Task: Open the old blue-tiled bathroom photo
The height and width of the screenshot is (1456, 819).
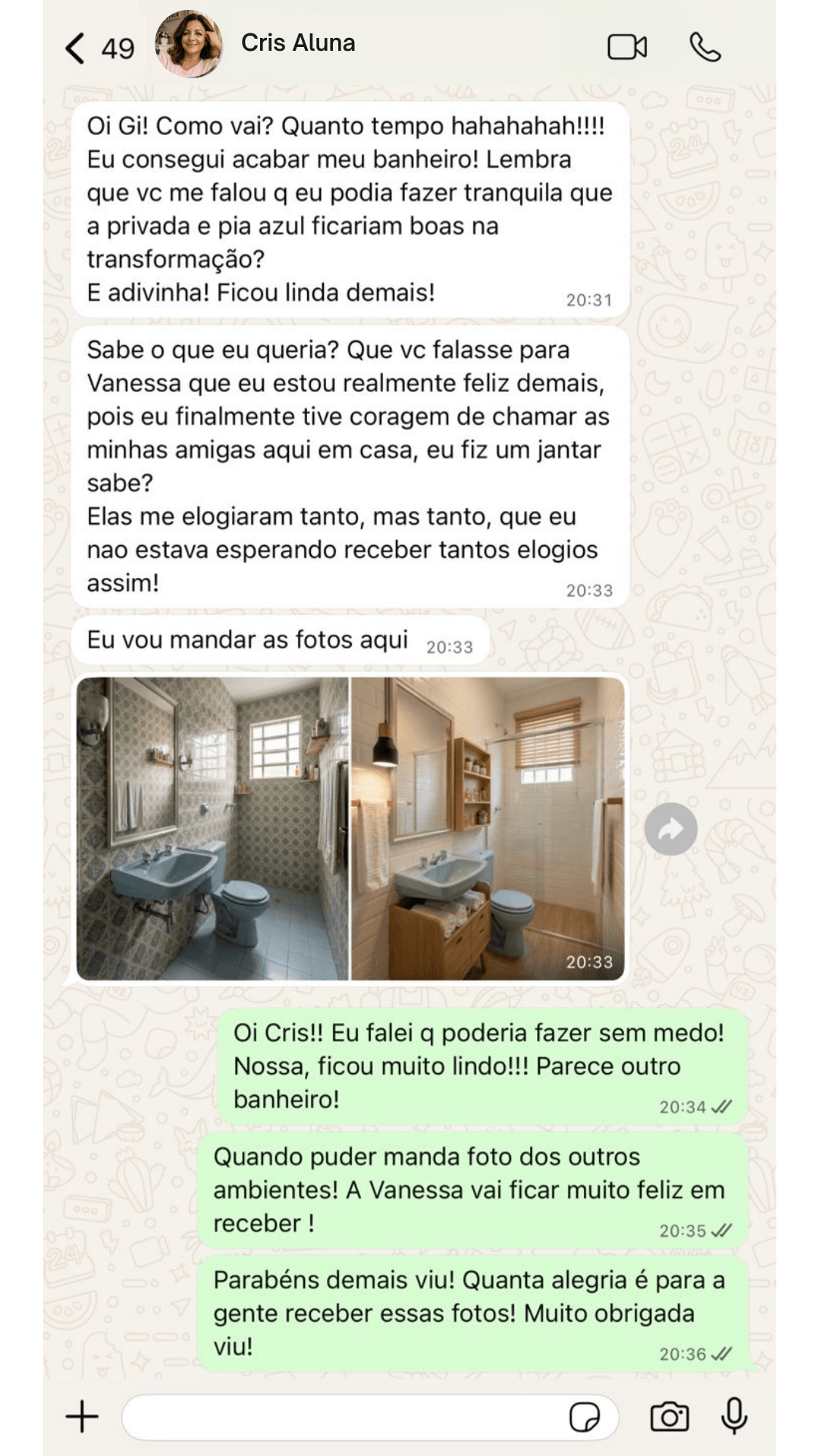Action: (x=212, y=828)
